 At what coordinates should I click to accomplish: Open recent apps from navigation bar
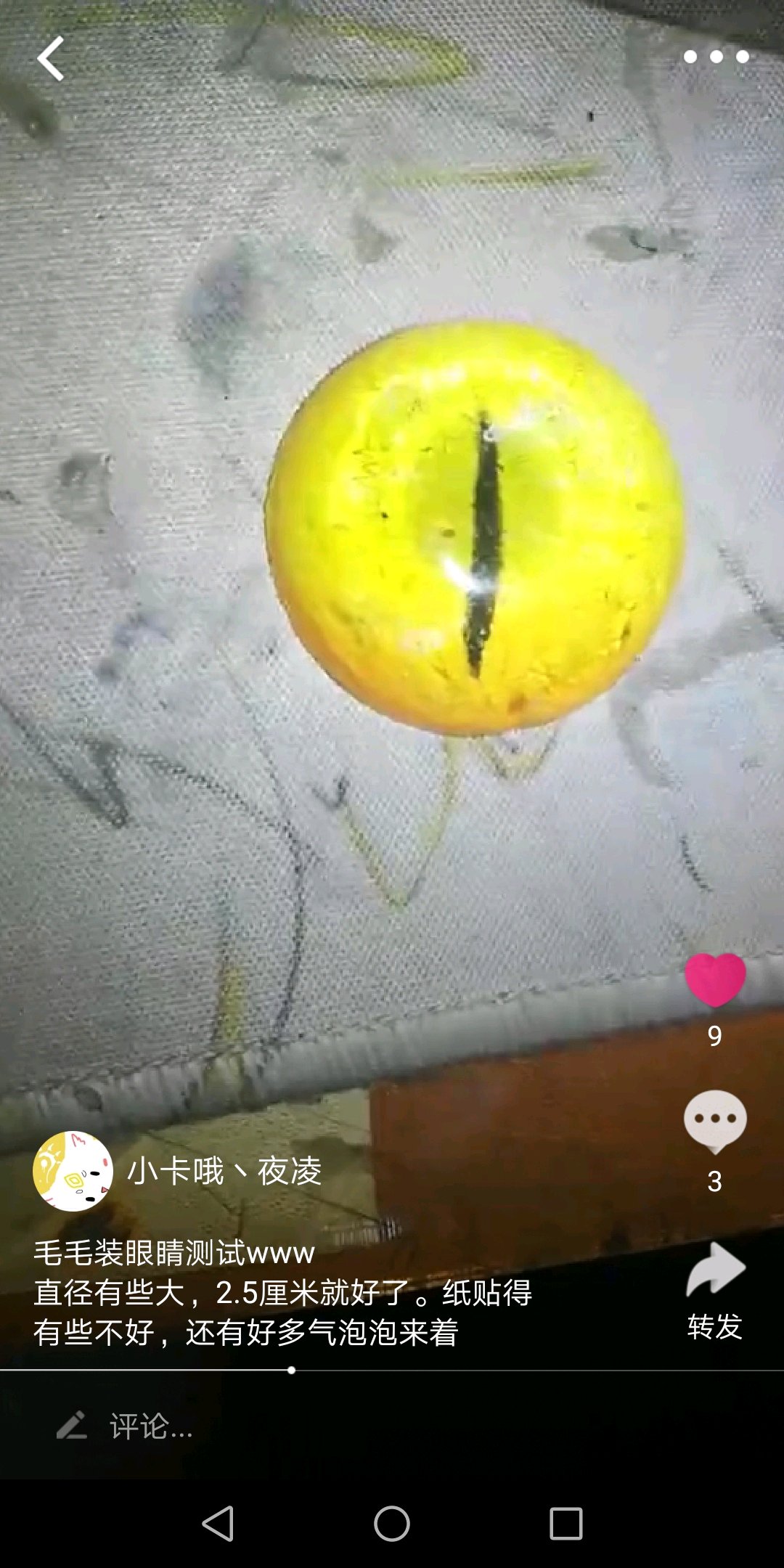pos(565,1523)
